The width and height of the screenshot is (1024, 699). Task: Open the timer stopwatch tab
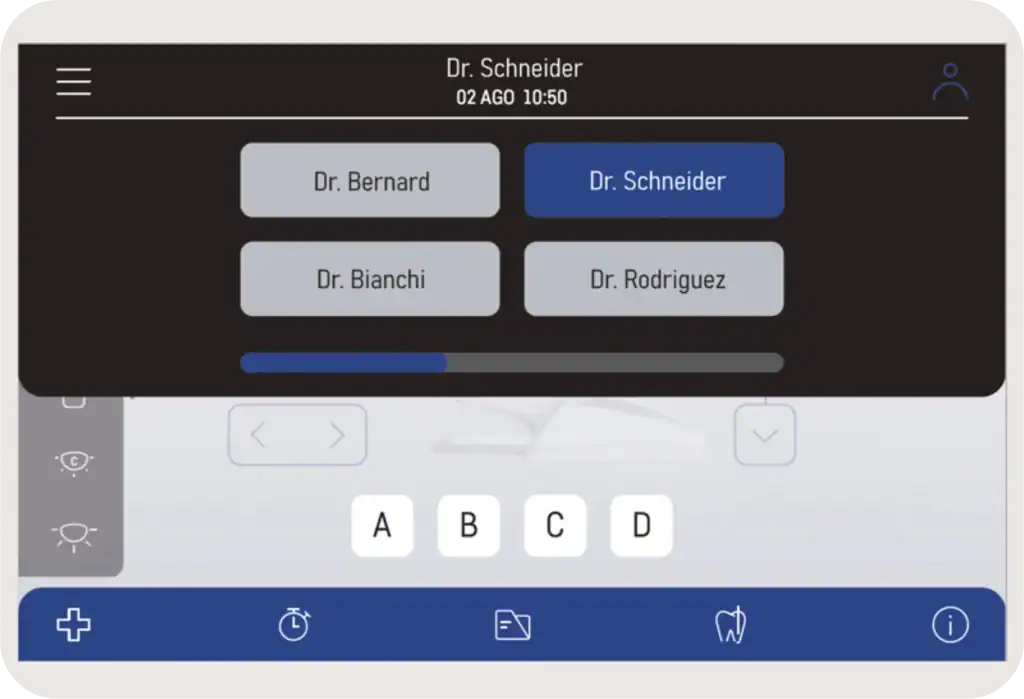(x=293, y=625)
